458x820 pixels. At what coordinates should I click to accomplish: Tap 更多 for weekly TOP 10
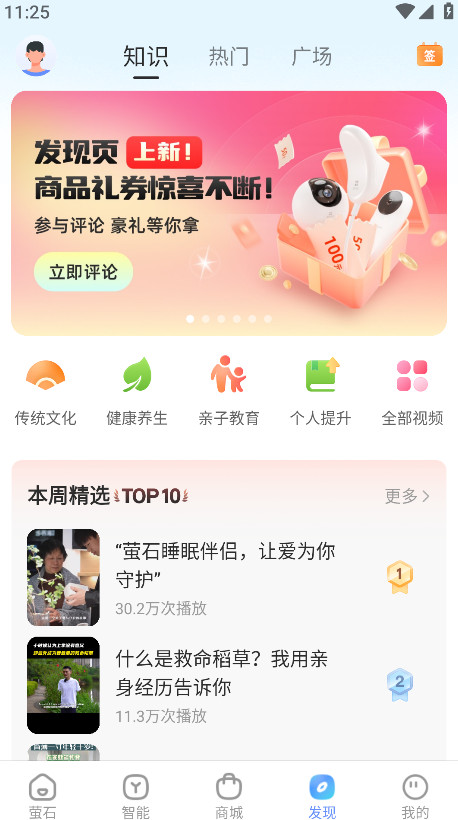(407, 496)
